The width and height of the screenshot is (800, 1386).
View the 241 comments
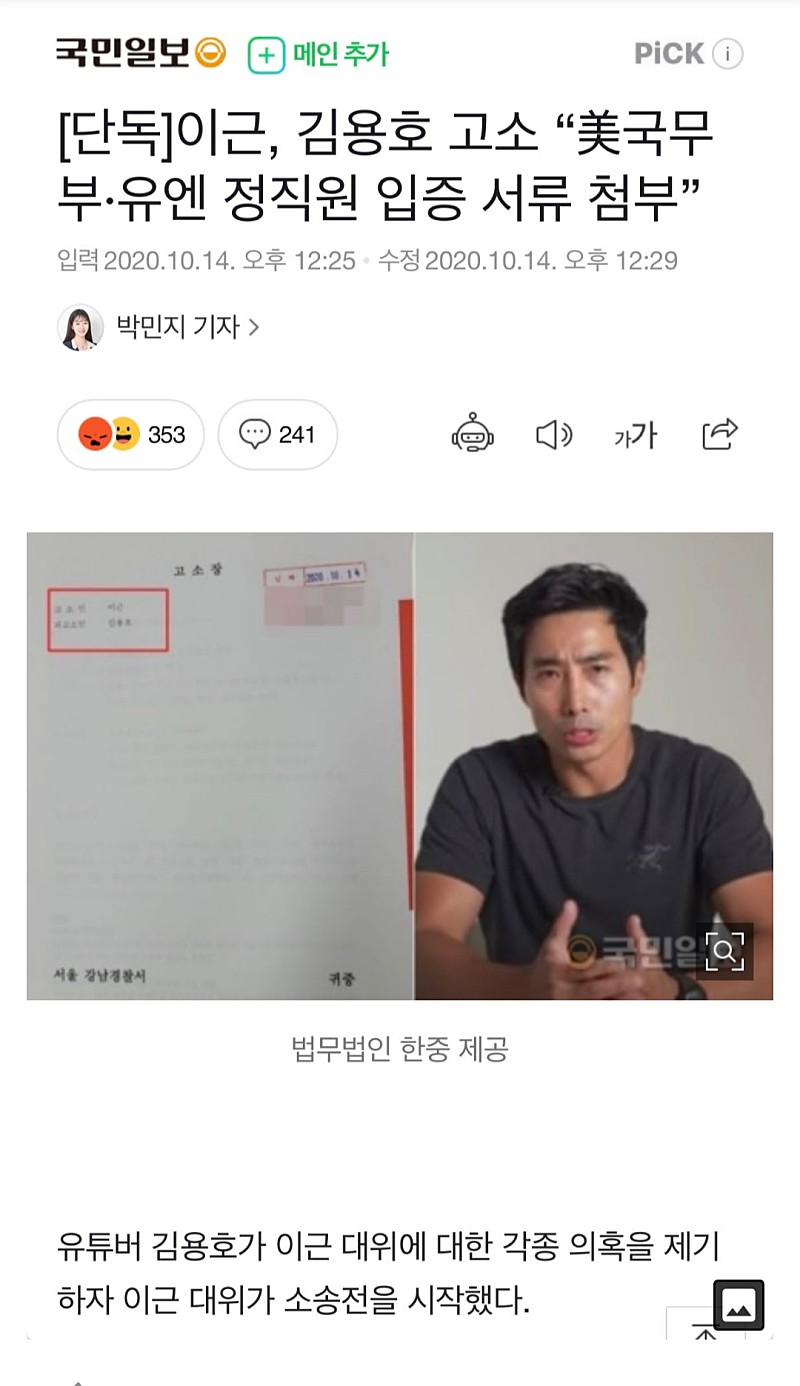point(277,435)
